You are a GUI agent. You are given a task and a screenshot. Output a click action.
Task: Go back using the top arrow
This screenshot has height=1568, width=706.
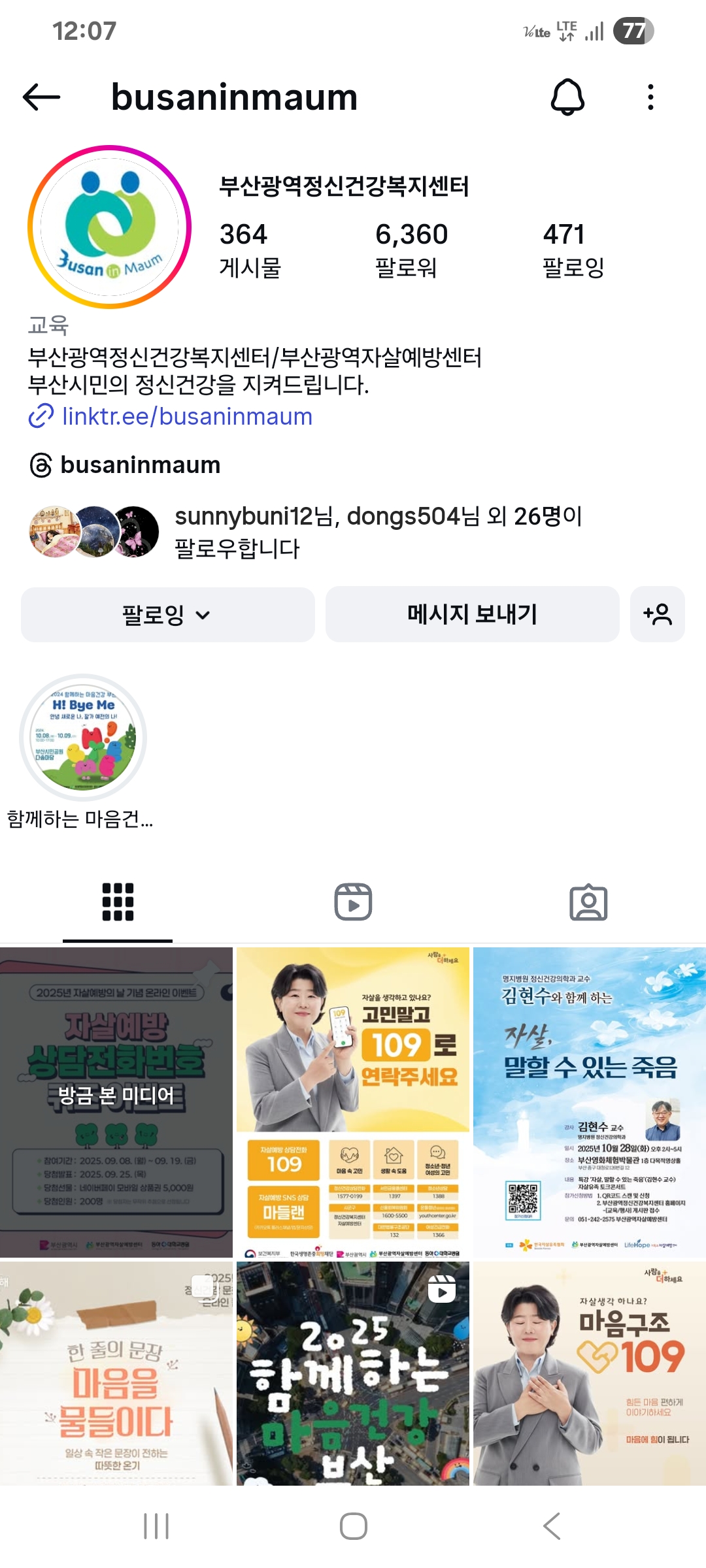tap(41, 98)
